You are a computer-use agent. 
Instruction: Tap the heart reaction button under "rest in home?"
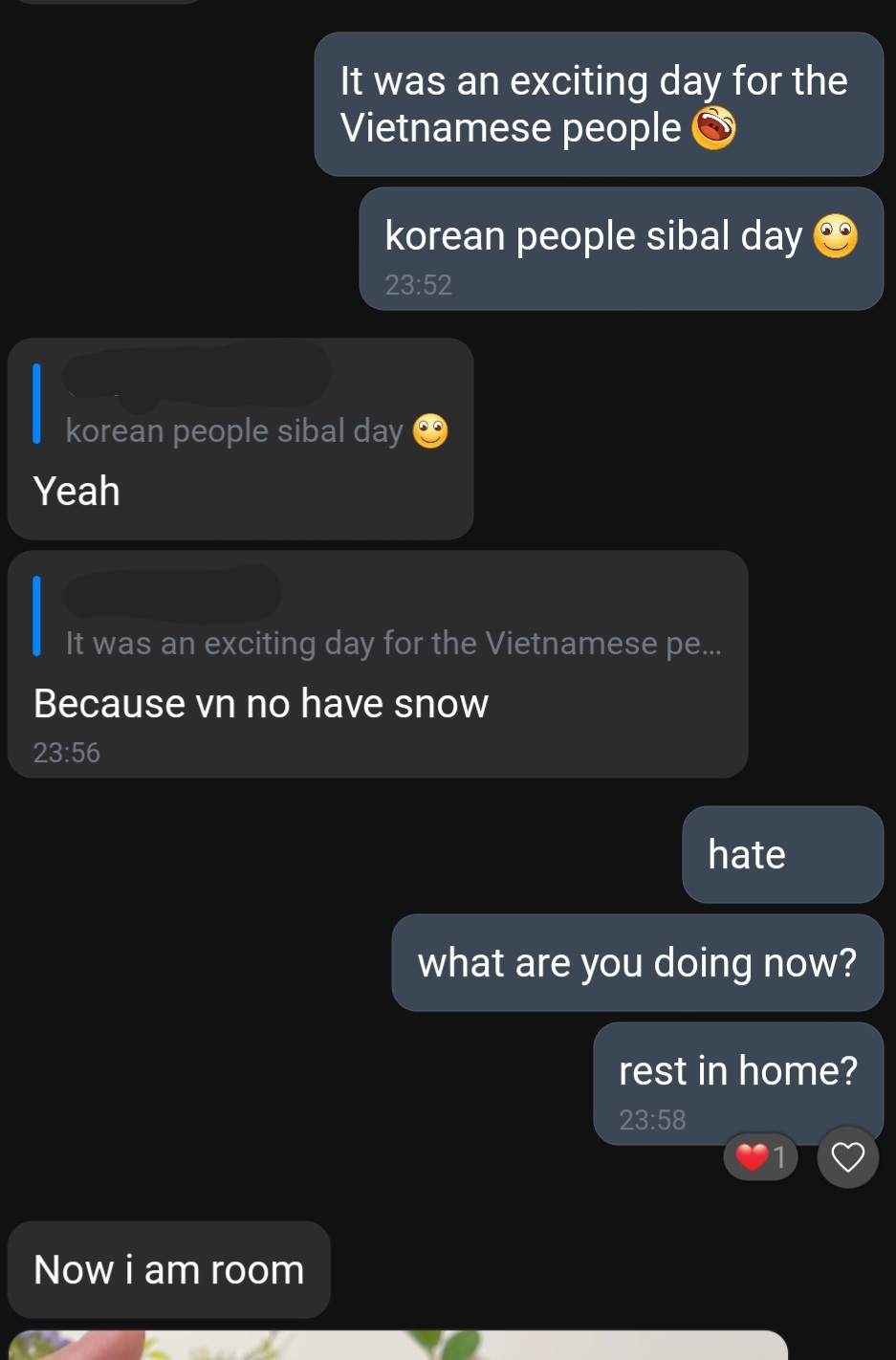coord(847,1157)
